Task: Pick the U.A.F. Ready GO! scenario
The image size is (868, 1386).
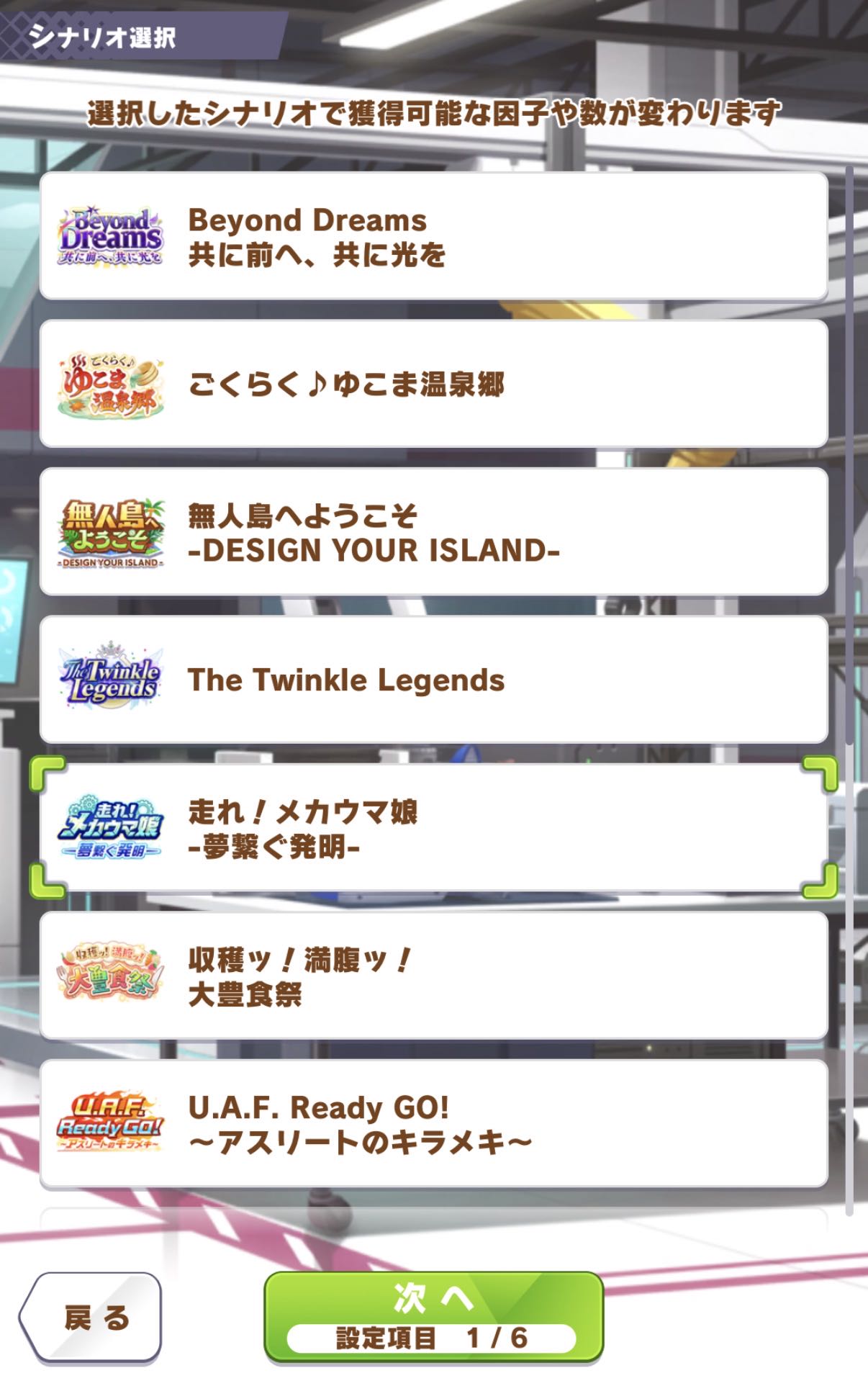Action: coord(433,1123)
